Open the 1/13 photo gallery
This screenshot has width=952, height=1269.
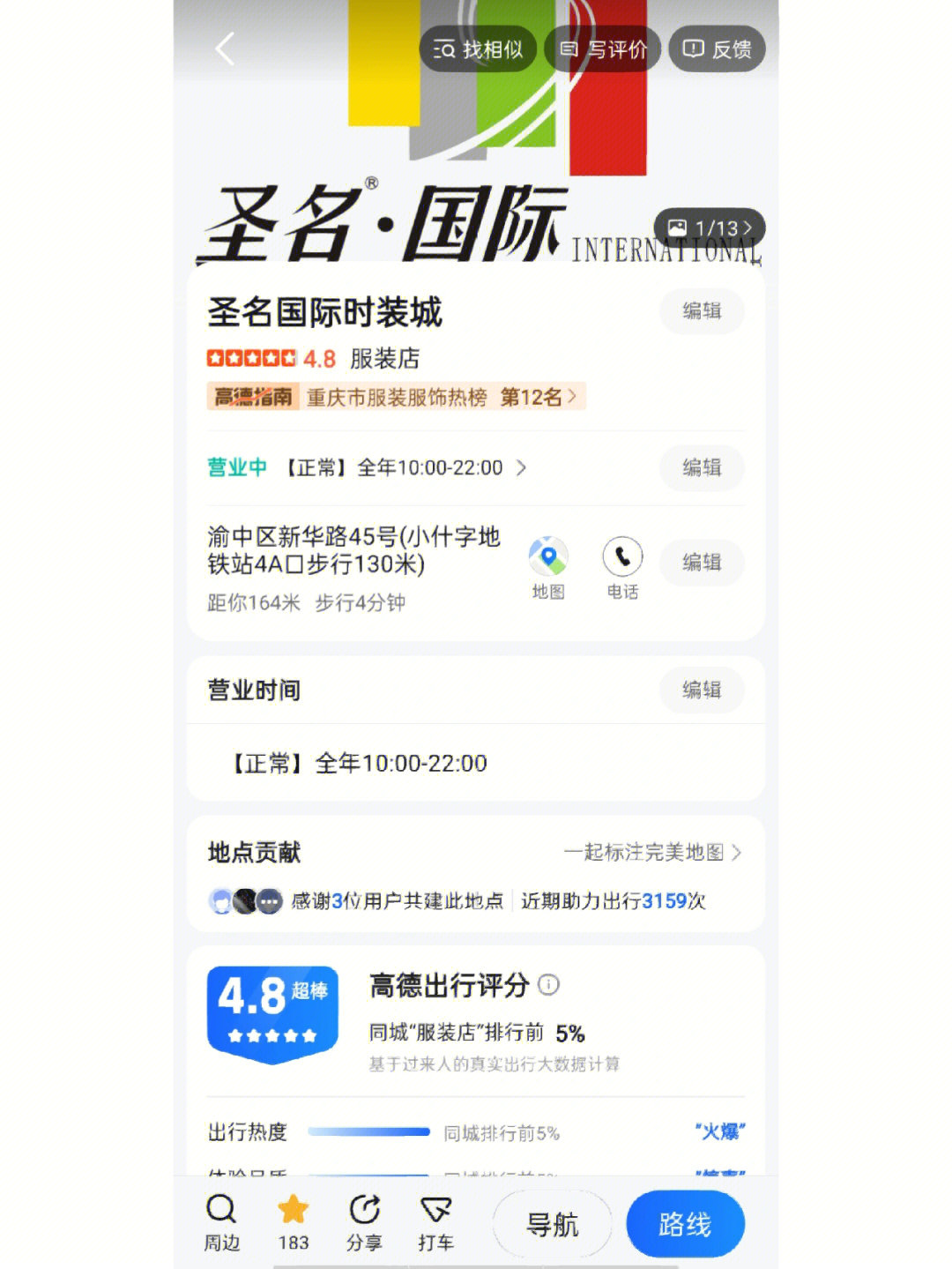tap(710, 228)
